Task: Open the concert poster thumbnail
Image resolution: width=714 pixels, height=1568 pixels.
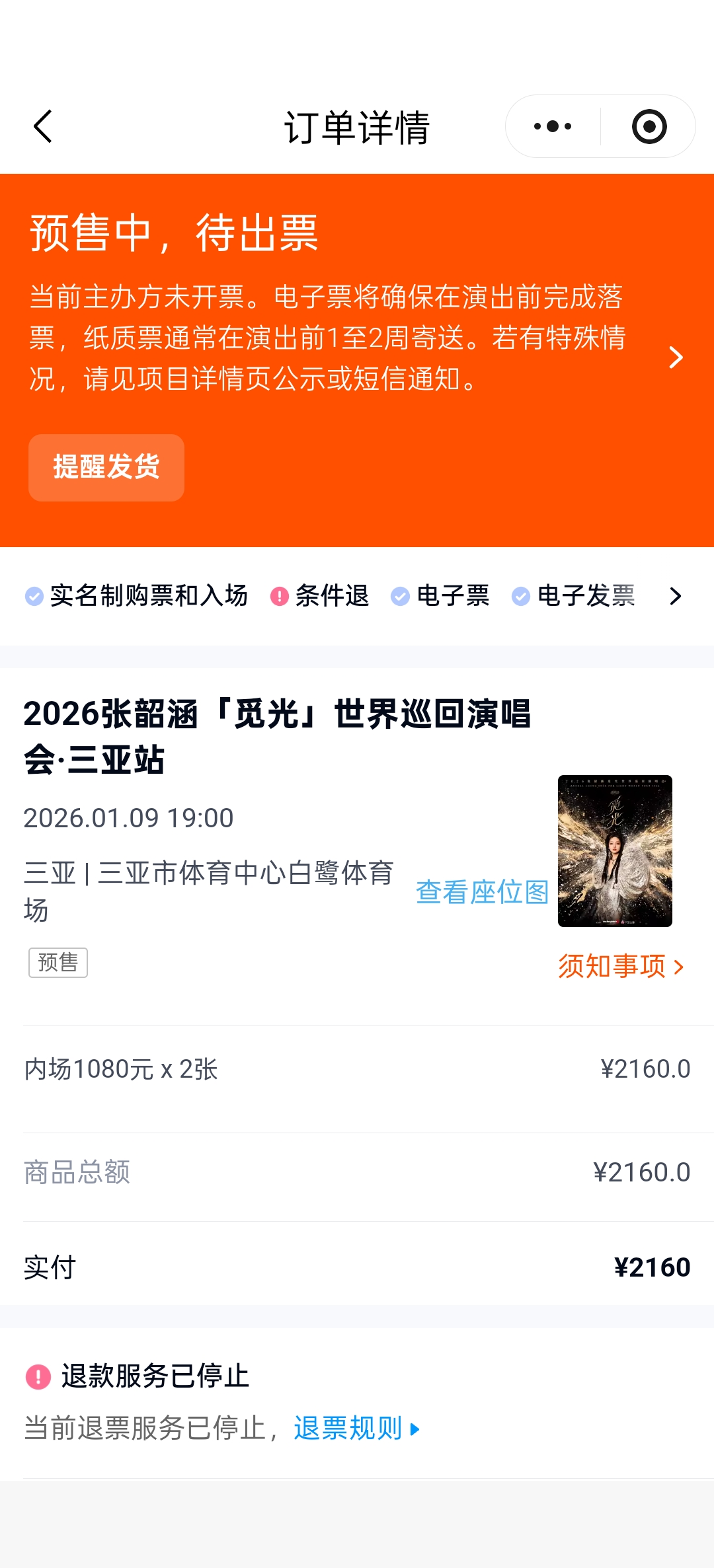Action: click(615, 851)
